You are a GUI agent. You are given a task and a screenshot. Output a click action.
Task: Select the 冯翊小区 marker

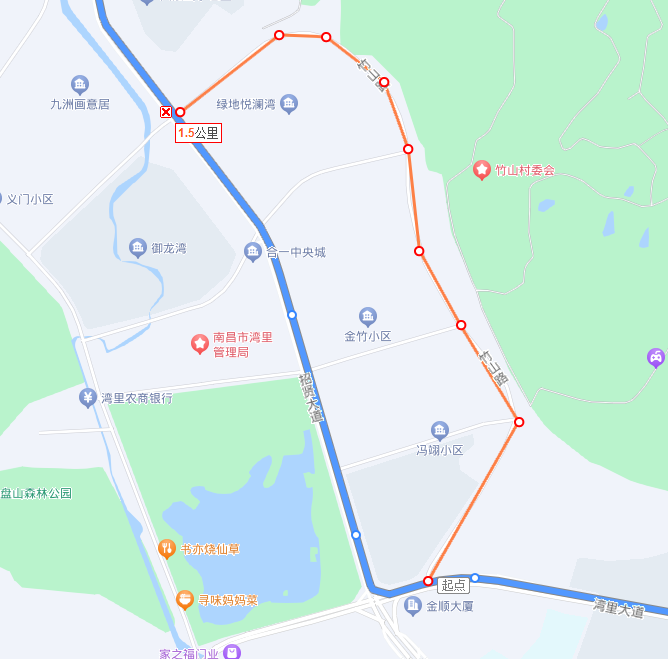(439, 431)
